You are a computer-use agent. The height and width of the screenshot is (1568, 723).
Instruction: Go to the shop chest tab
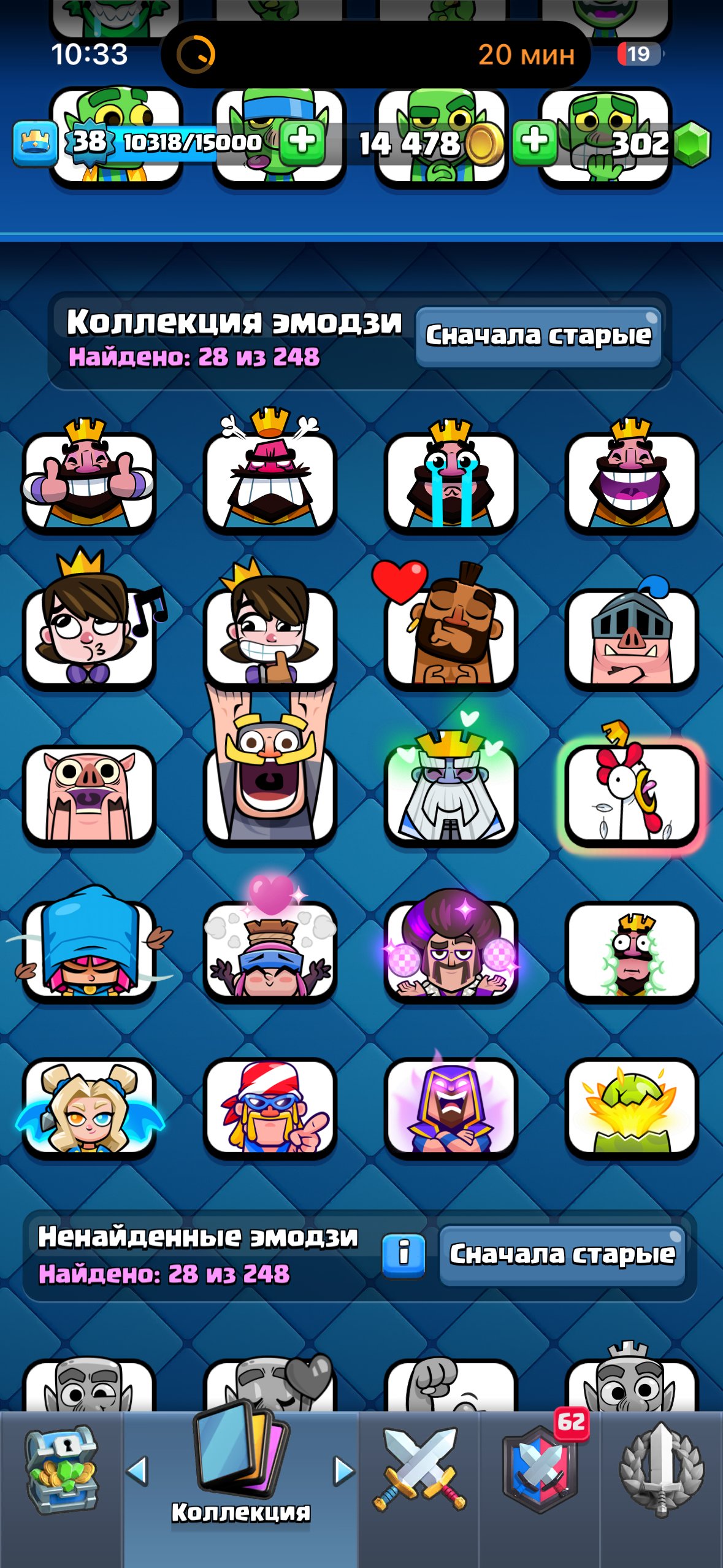click(61, 1469)
